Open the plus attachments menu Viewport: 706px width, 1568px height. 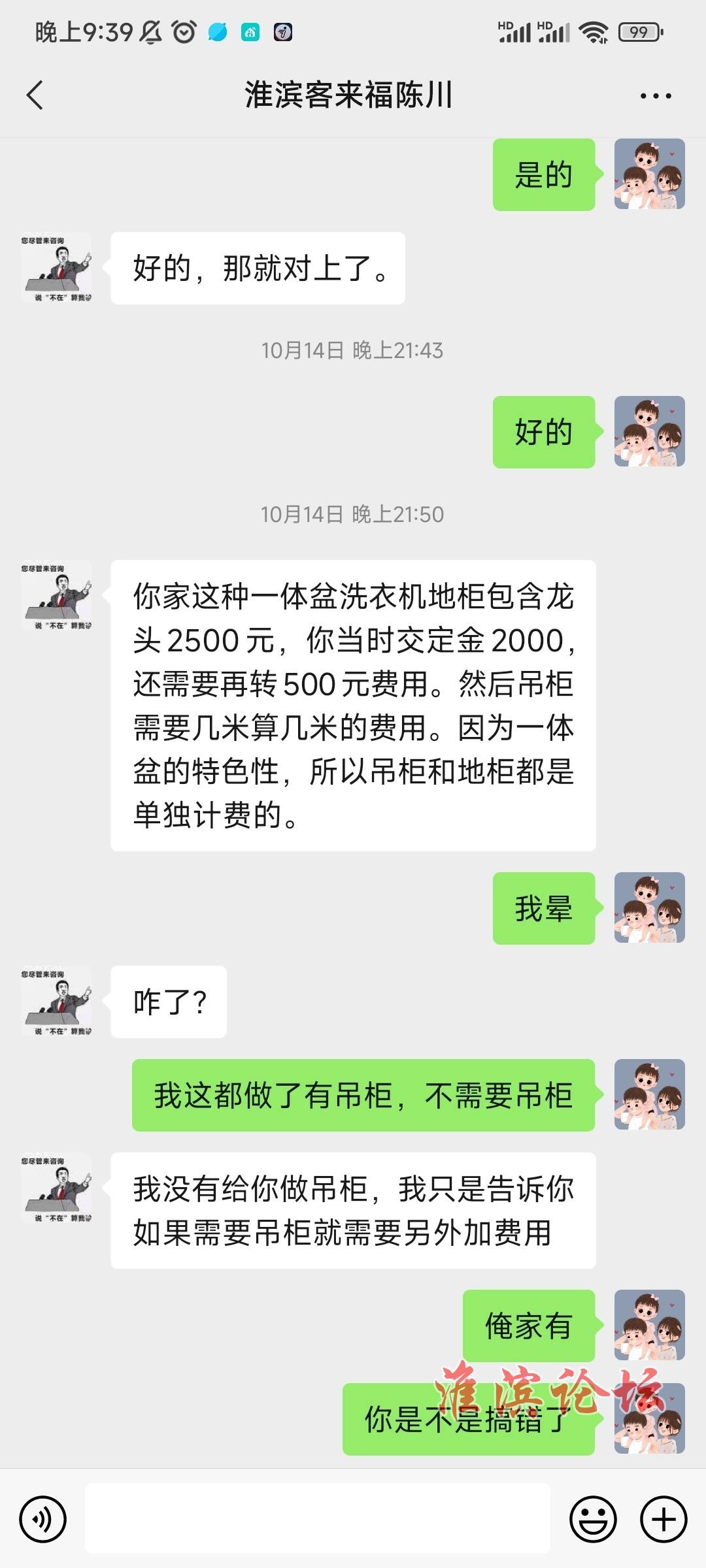tap(663, 1519)
